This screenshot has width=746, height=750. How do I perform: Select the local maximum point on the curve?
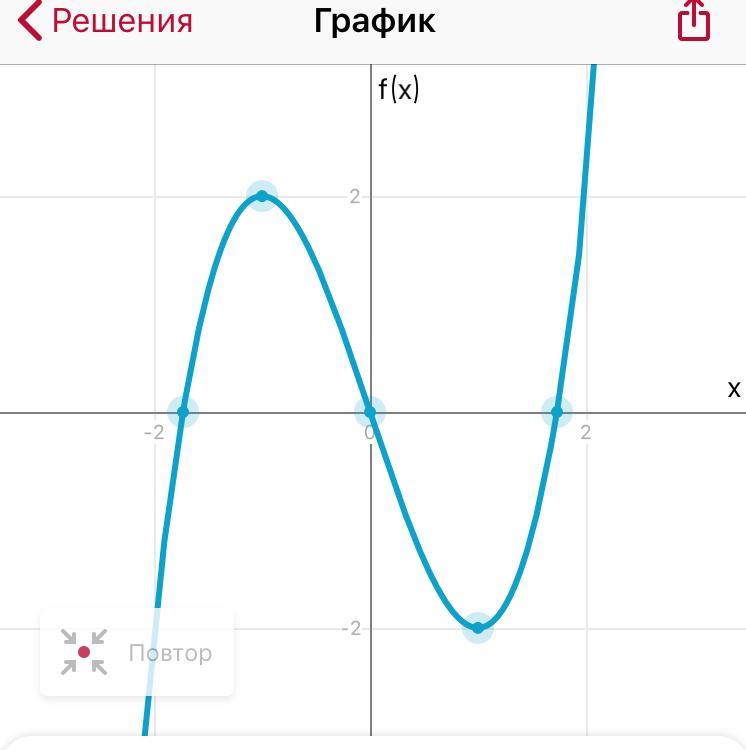pos(262,196)
